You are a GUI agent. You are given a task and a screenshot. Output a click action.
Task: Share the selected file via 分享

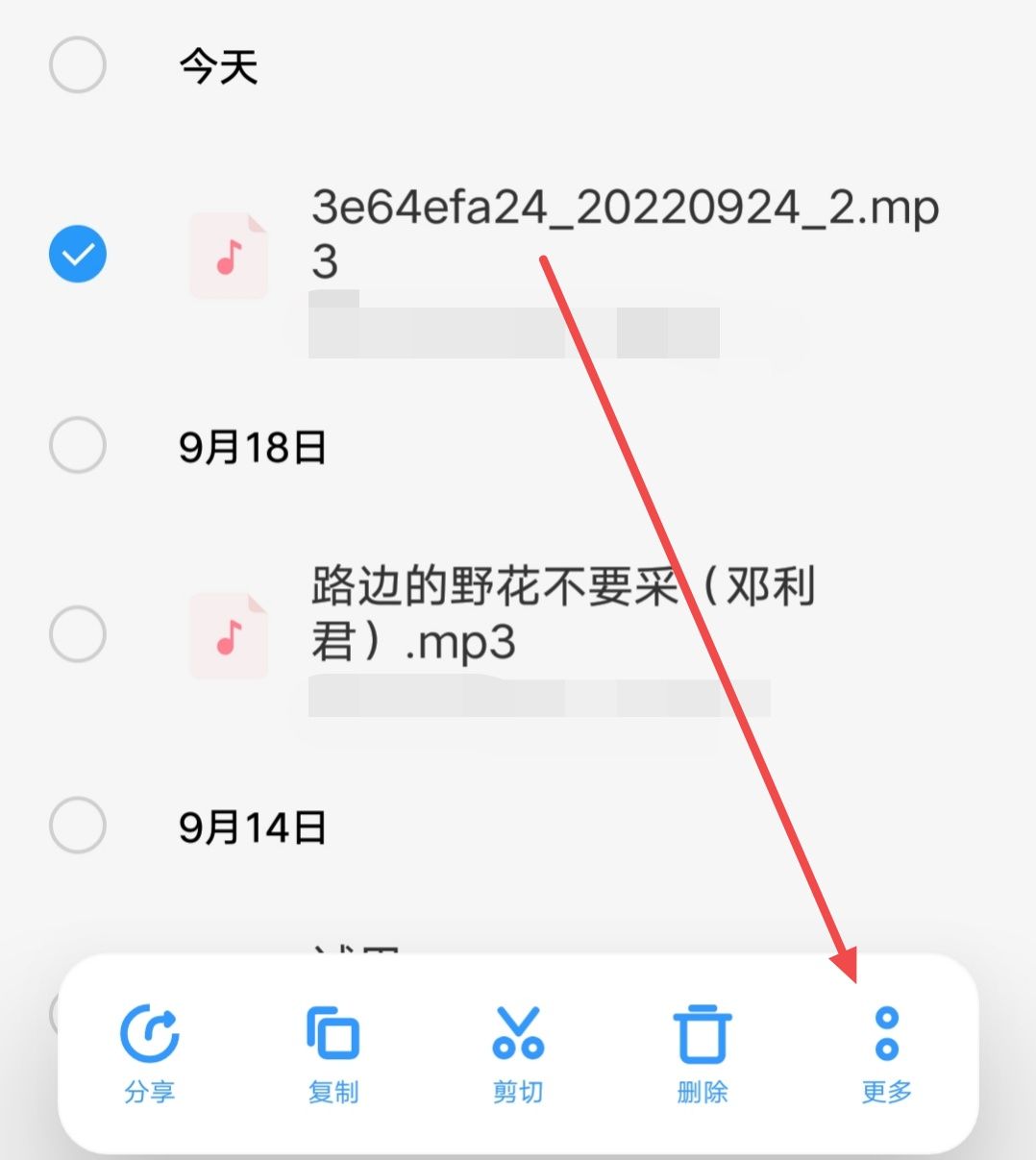point(149,1052)
